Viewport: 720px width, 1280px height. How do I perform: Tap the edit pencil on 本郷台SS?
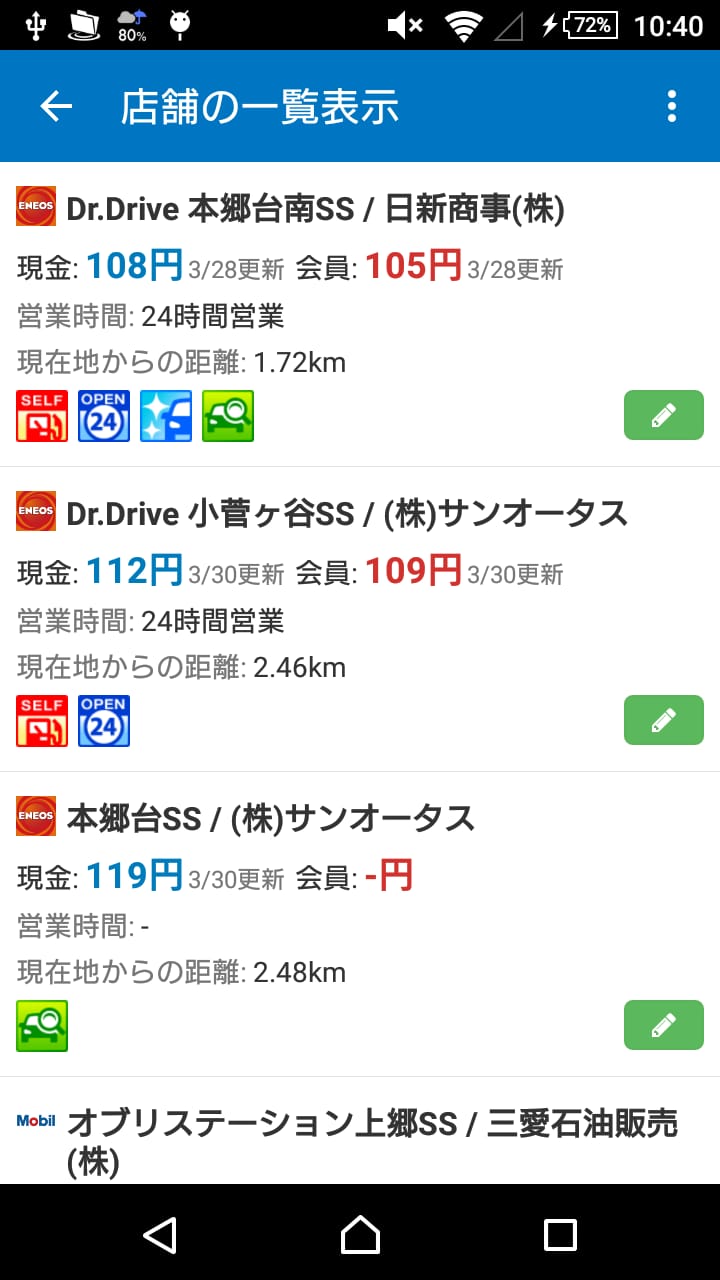(x=663, y=1025)
